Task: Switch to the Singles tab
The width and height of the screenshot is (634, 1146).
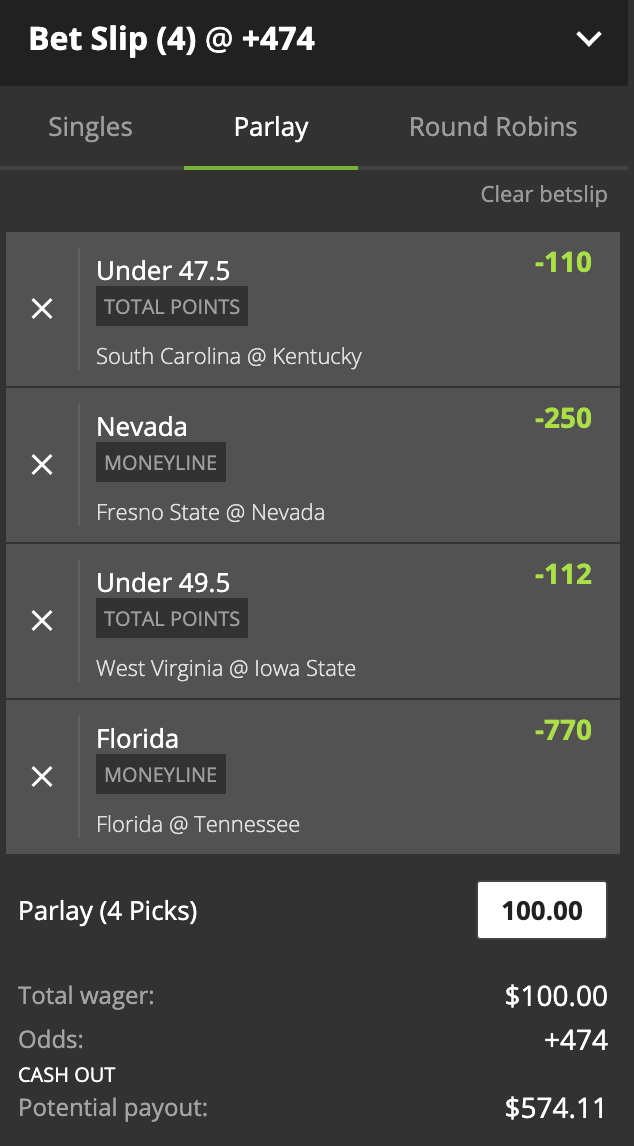Action: pos(90,128)
